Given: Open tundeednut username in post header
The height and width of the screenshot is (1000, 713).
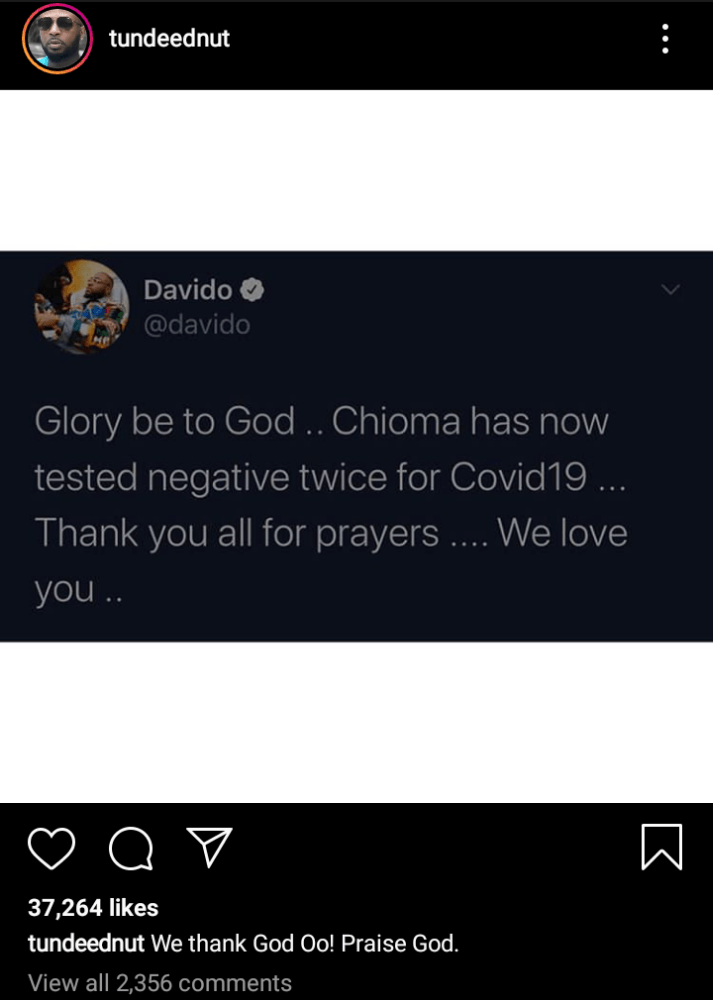Looking at the screenshot, I should coord(169,40).
